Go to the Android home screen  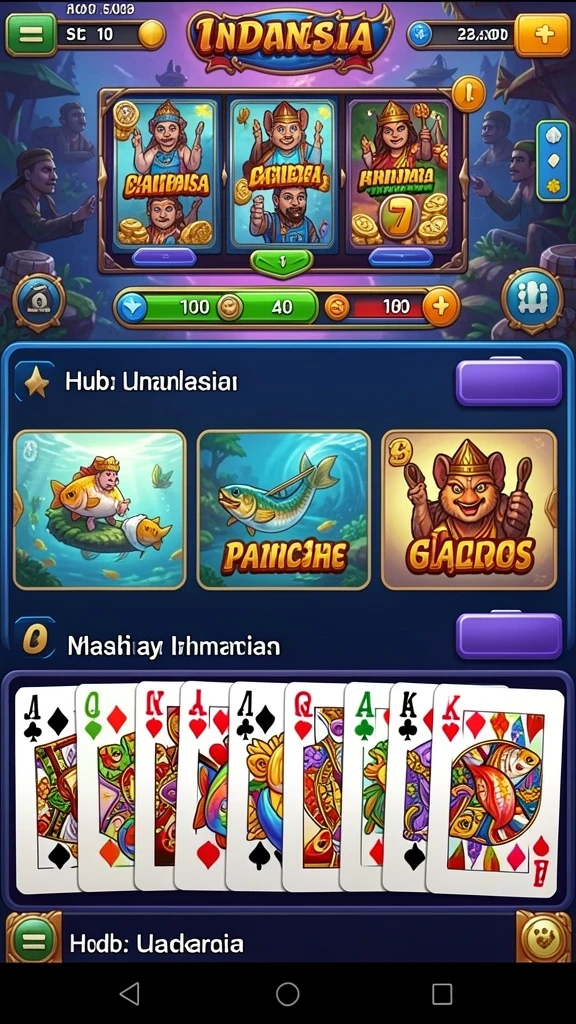287,993
